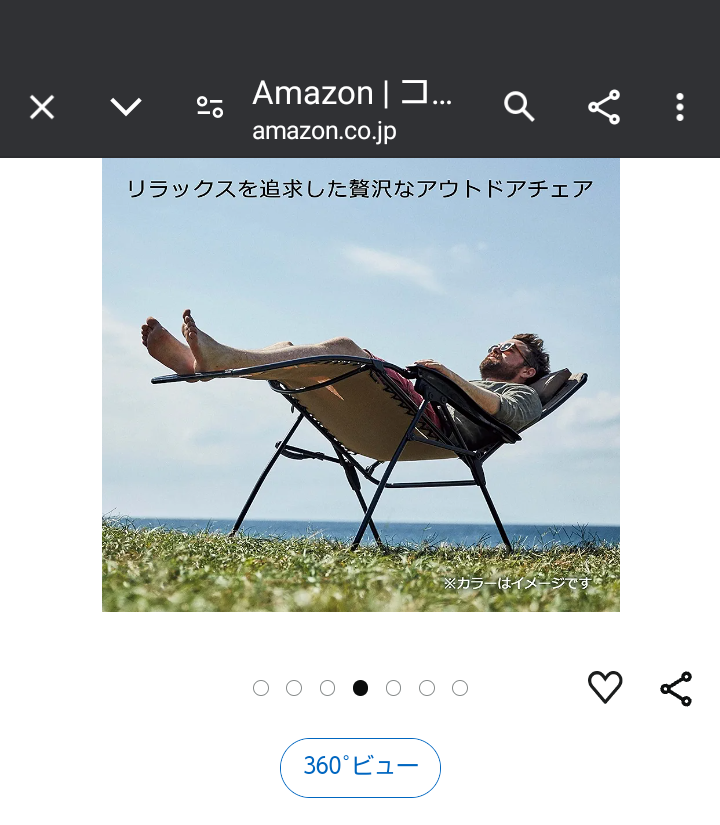Open the outdoor chair product image
Image resolution: width=720 pixels, height=825 pixels.
(360, 385)
